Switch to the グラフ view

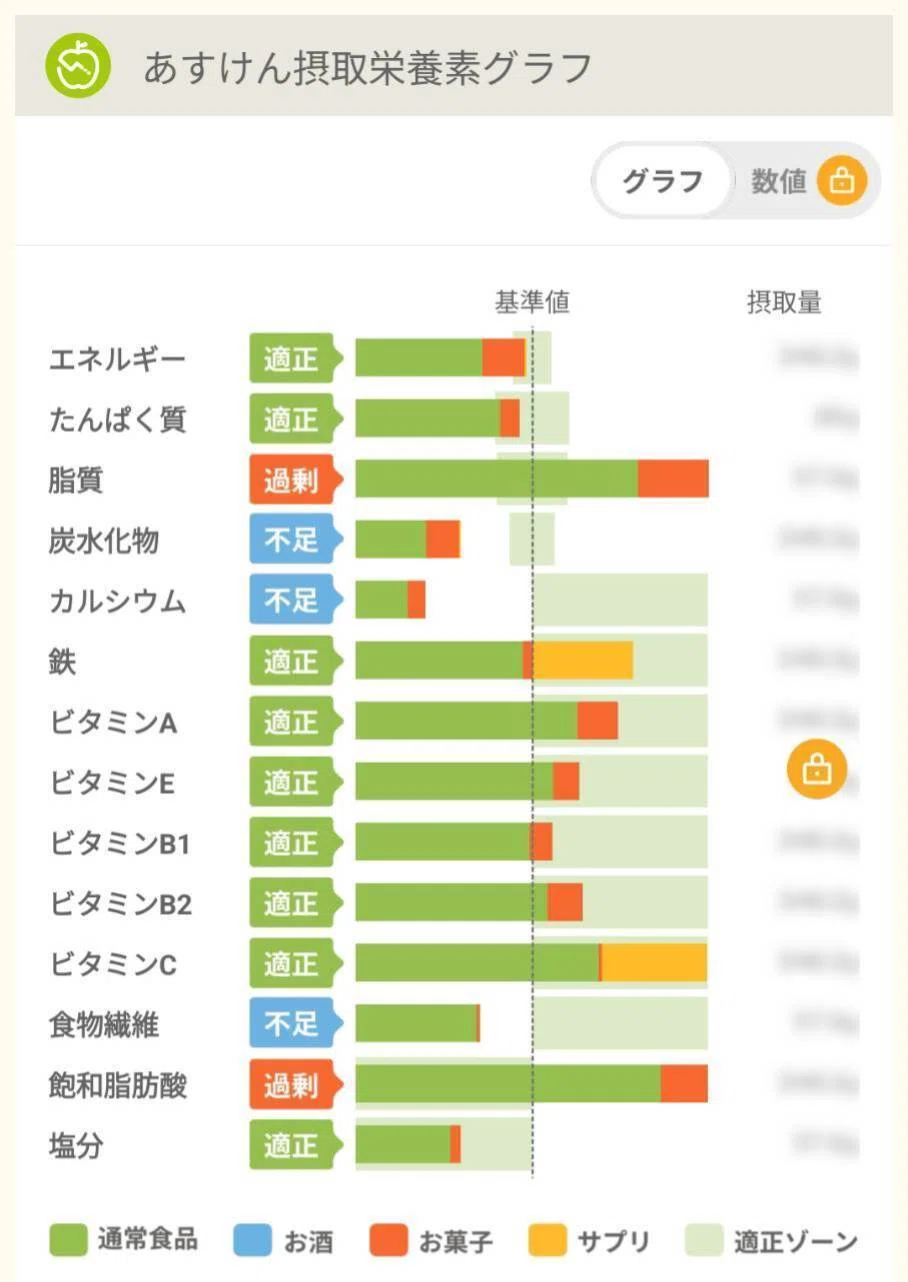[x=662, y=181]
